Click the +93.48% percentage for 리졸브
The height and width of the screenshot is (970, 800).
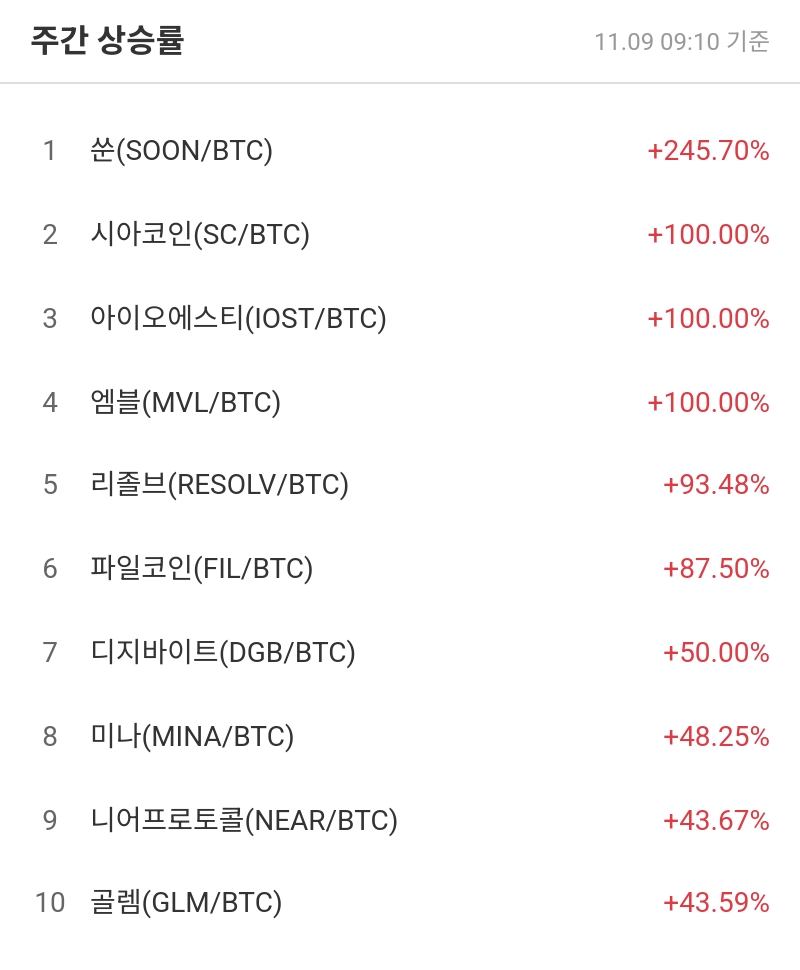[714, 486]
